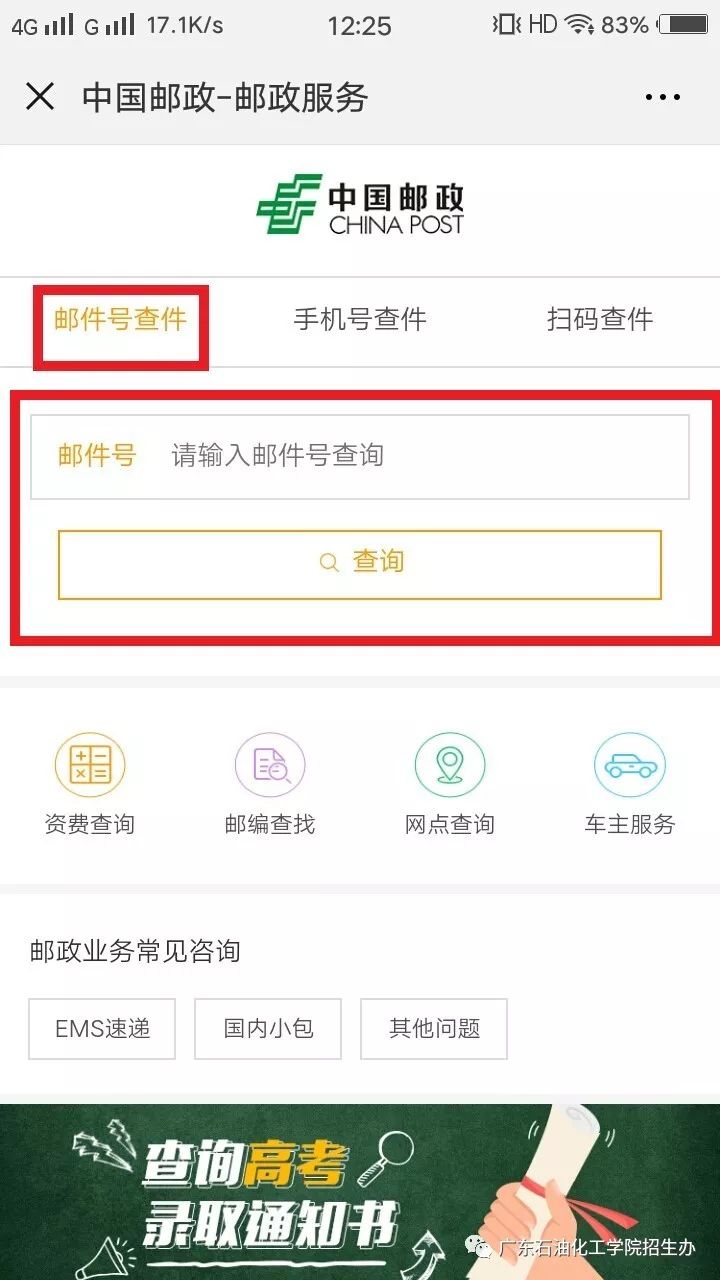
Task: Open 车主服务 car owner services
Action: tap(630, 784)
